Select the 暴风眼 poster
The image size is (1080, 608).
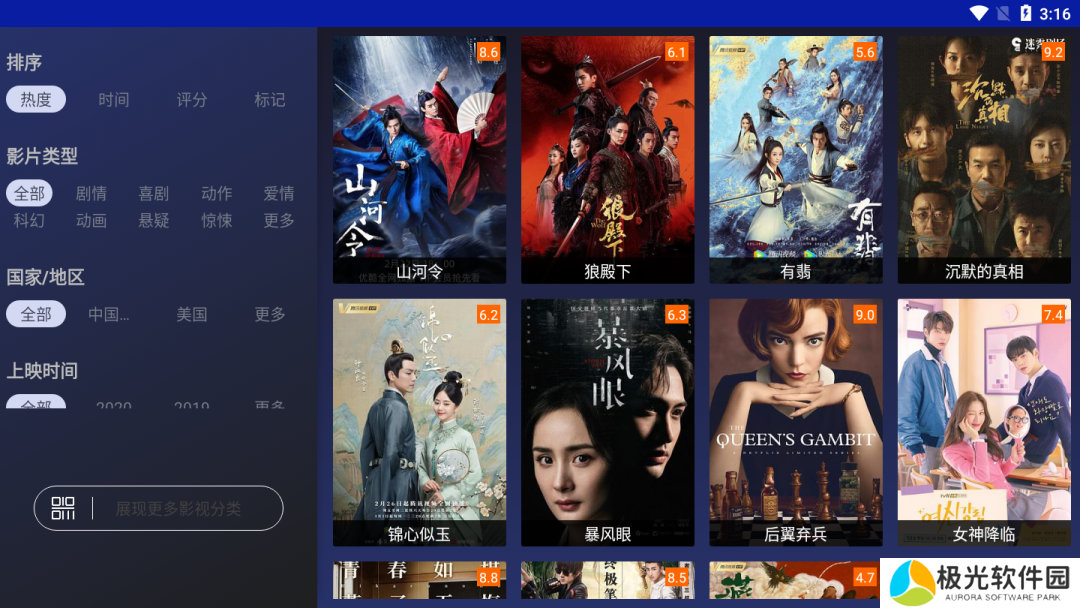(x=607, y=422)
